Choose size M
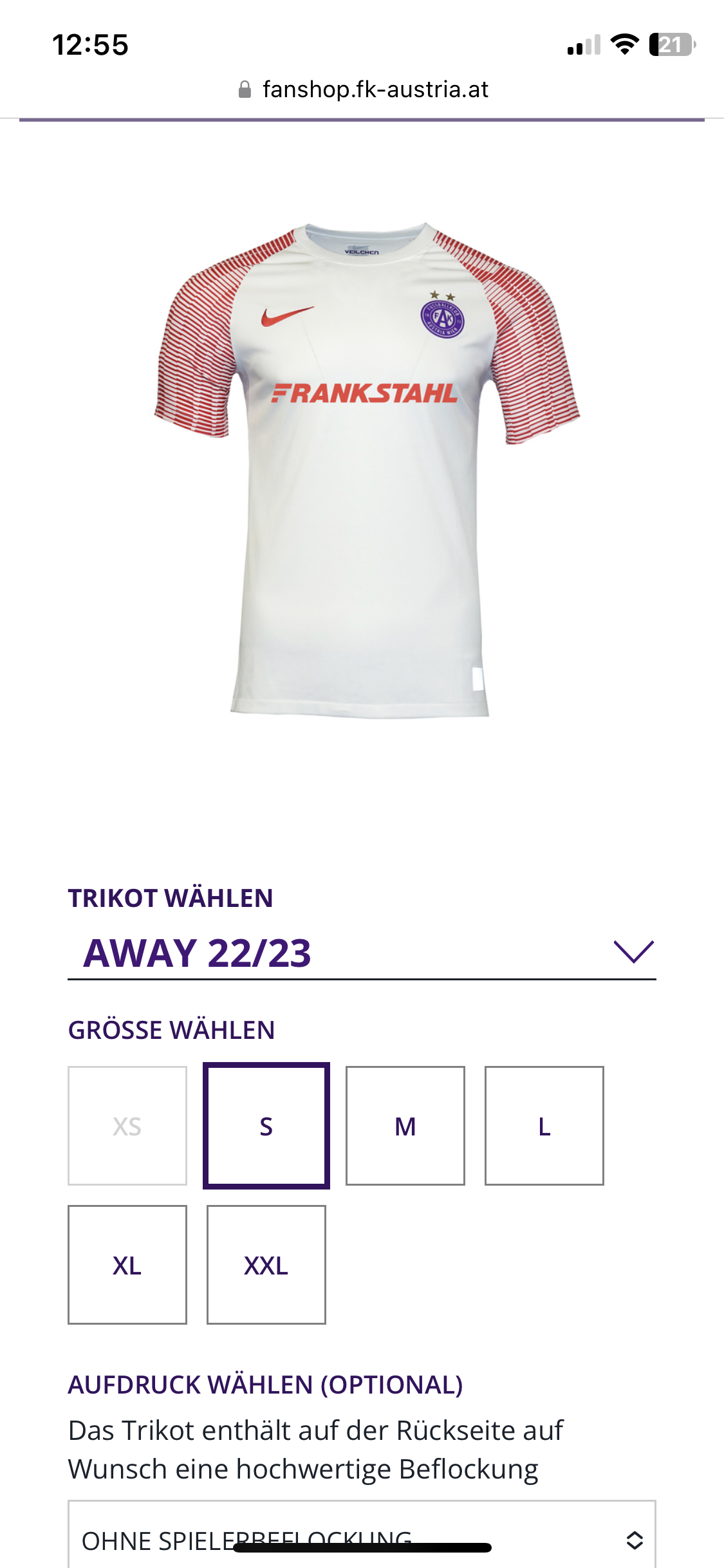Screen dimensions: 724x1568 coord(405,1126)
